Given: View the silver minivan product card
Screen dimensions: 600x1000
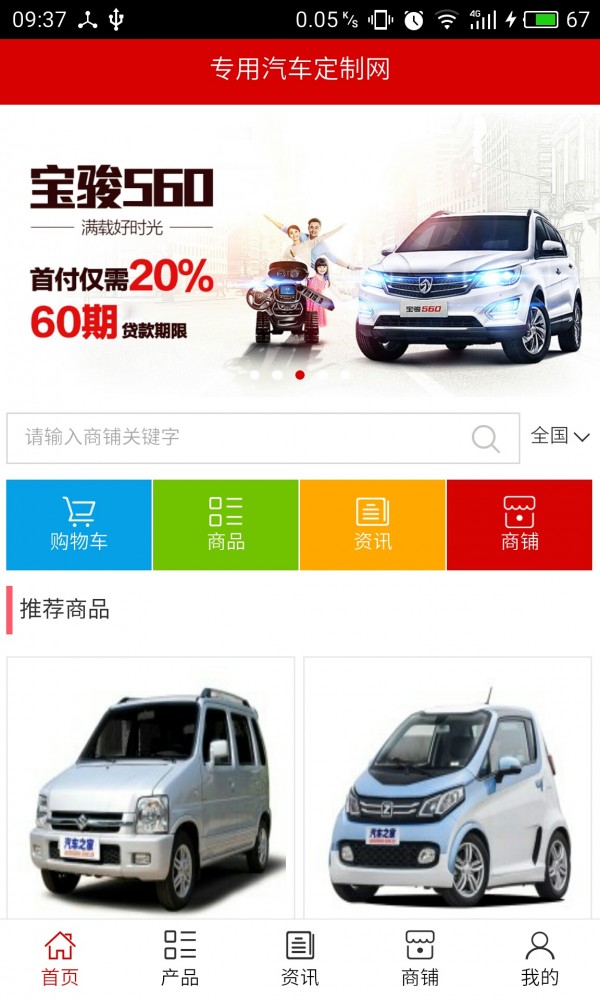Looking at the screenshot, I should (x=151, y=790).
